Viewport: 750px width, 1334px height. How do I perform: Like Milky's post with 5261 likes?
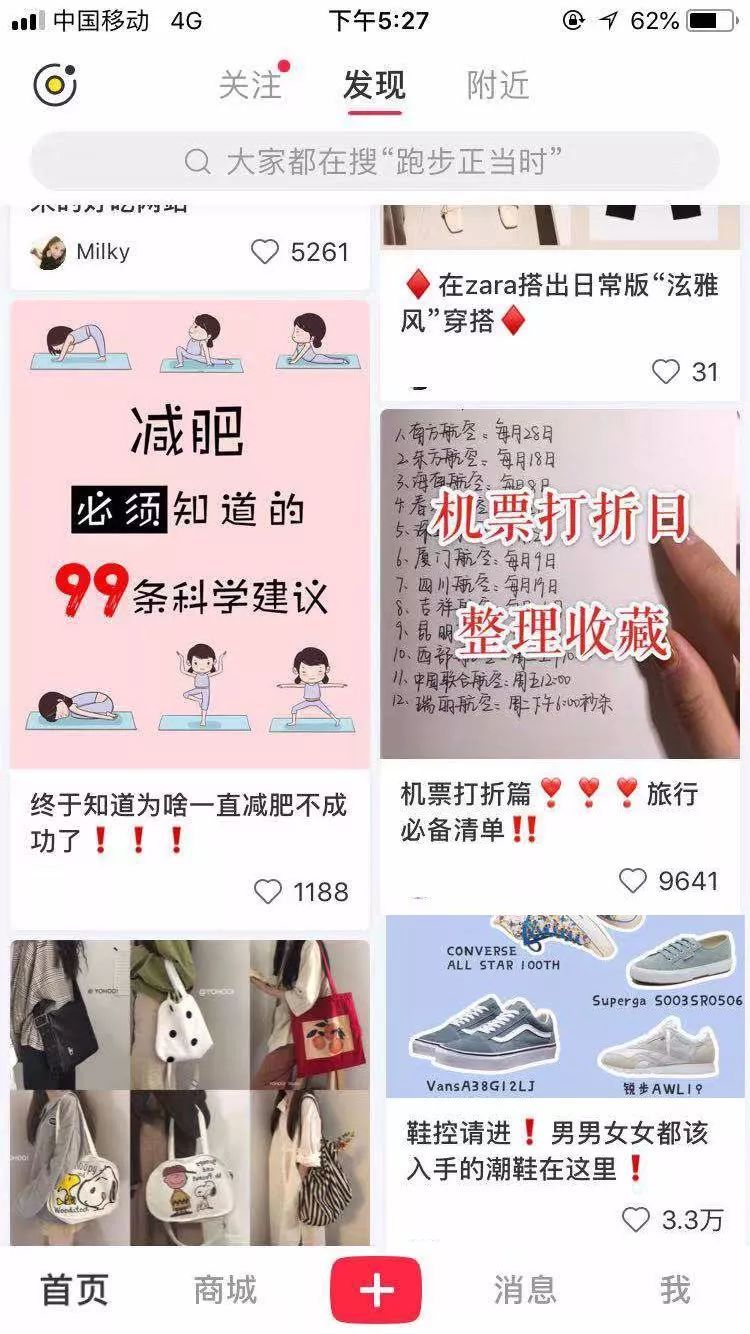point(265,252)
